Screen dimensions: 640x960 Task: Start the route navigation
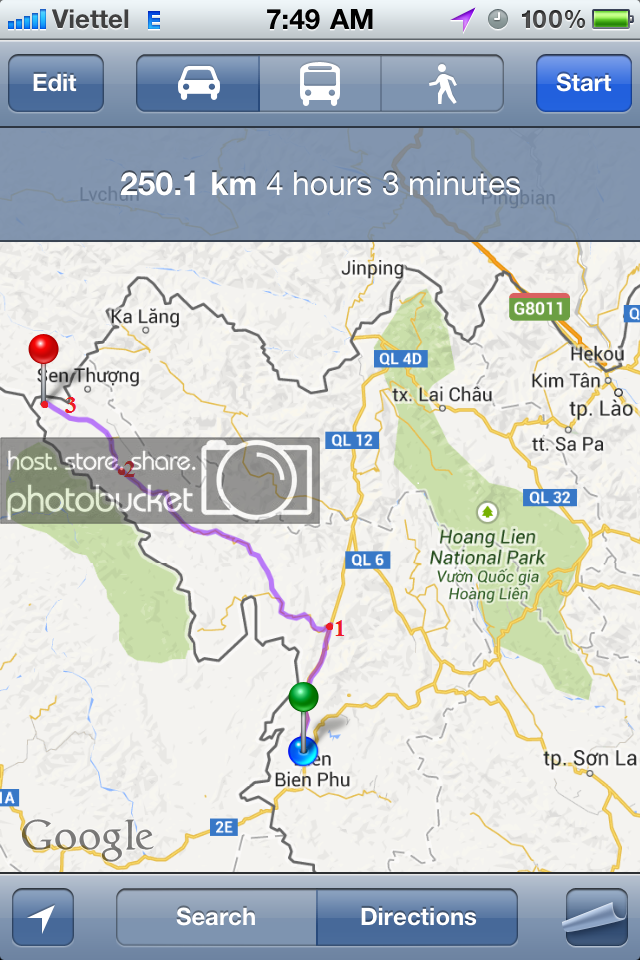tap(583, 83)
